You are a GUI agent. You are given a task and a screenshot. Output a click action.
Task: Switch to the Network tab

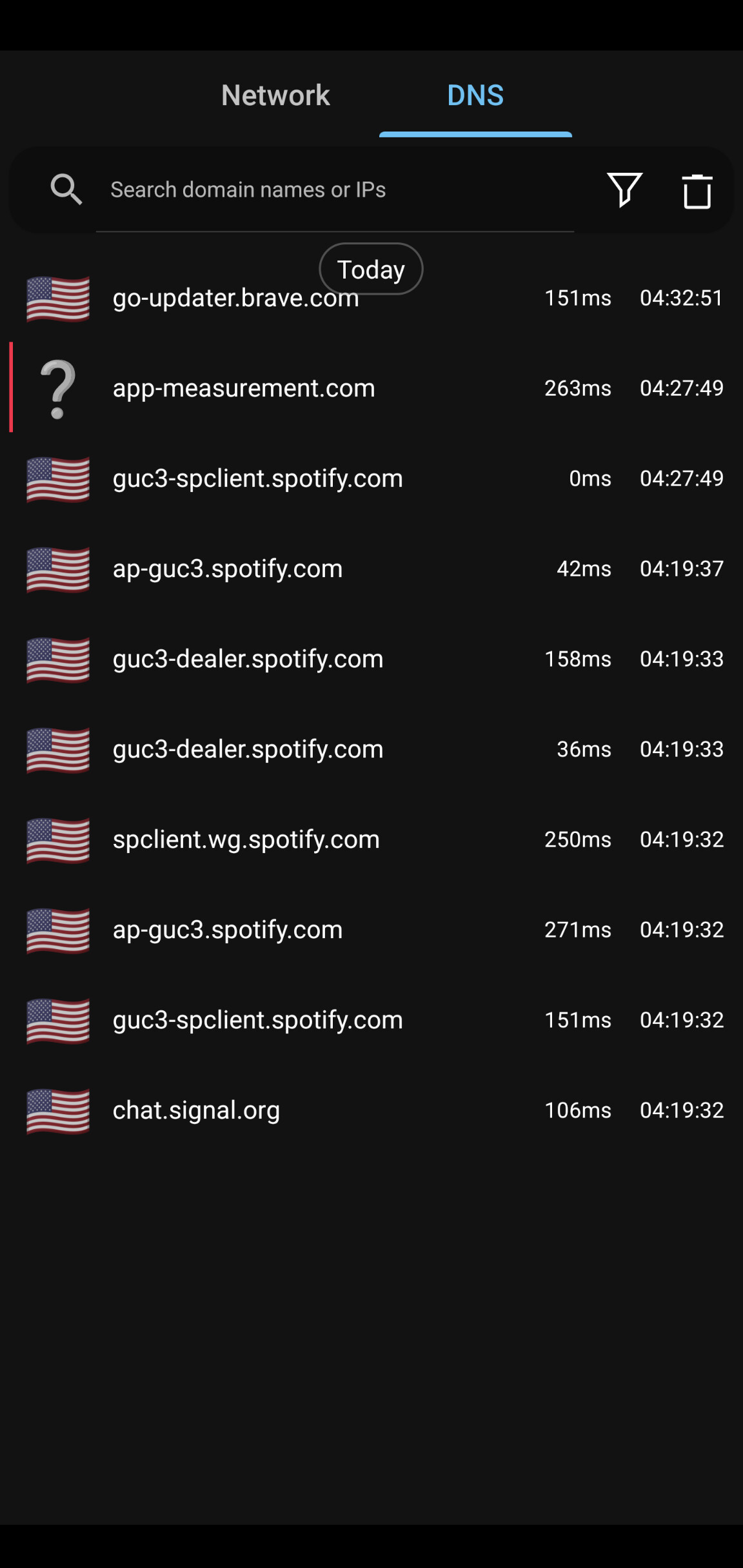(x=275, y=95)
